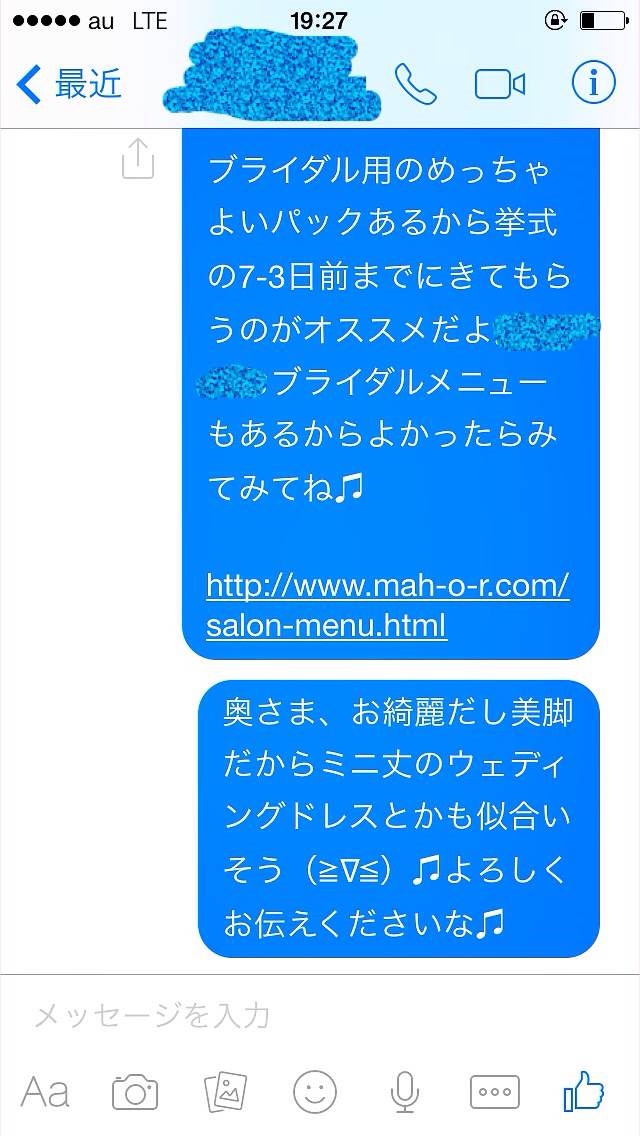Record a voice message with microphone
The height and width of the screenshot is (1136, 640).
[404, 1091]
